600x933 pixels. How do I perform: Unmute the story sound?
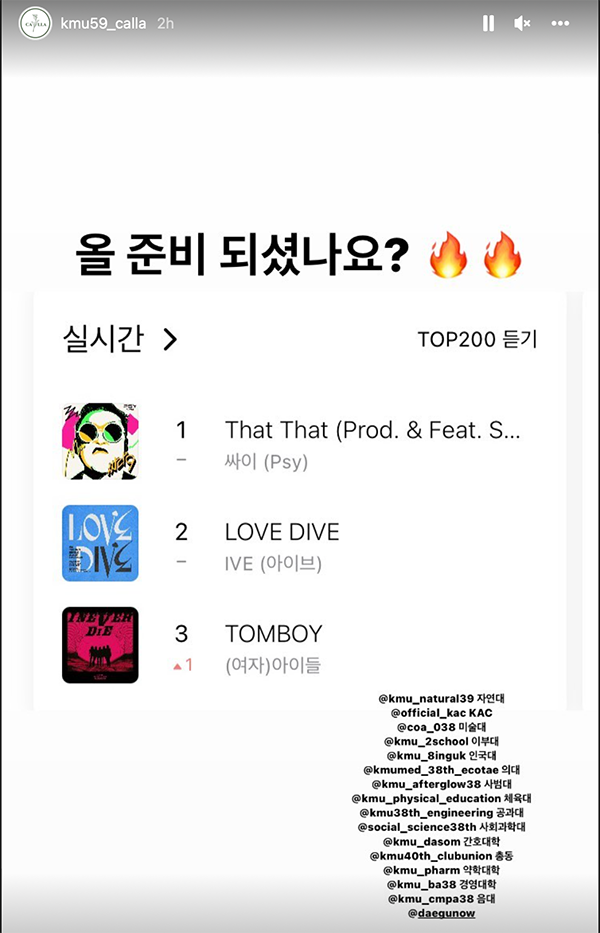point(521,23)
